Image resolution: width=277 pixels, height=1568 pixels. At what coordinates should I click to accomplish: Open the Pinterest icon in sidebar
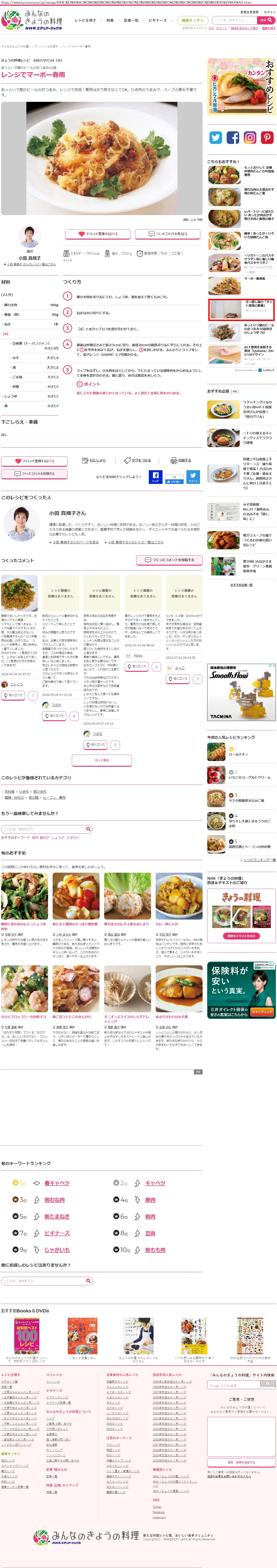pos(267,138)
